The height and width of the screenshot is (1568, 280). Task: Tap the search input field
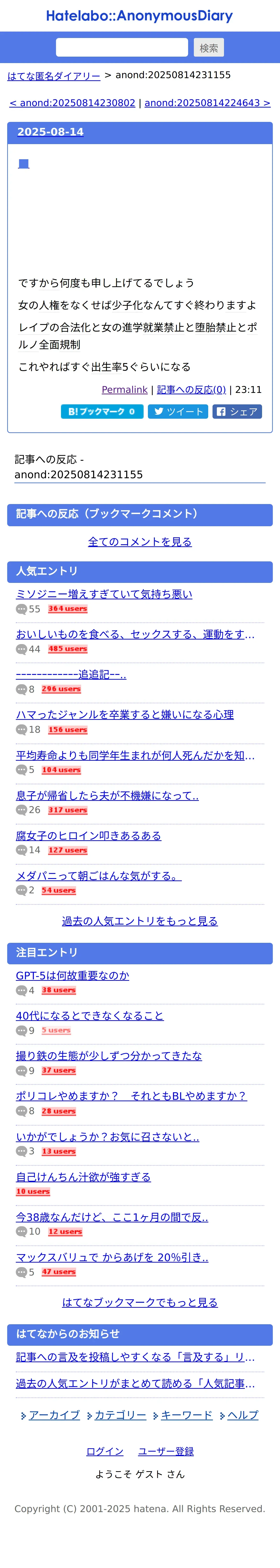pos(121,48)
